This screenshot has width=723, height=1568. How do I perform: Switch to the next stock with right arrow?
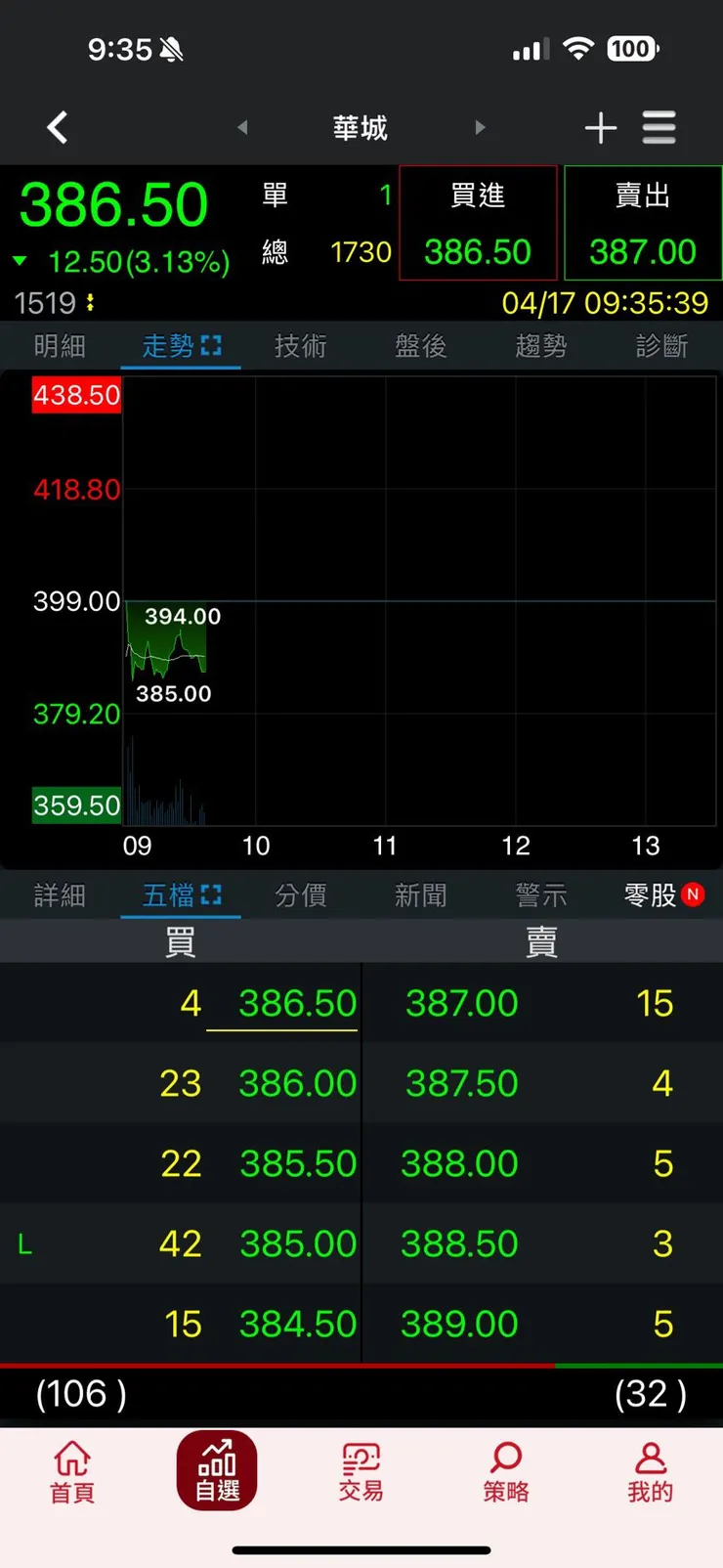coord(480,127)
